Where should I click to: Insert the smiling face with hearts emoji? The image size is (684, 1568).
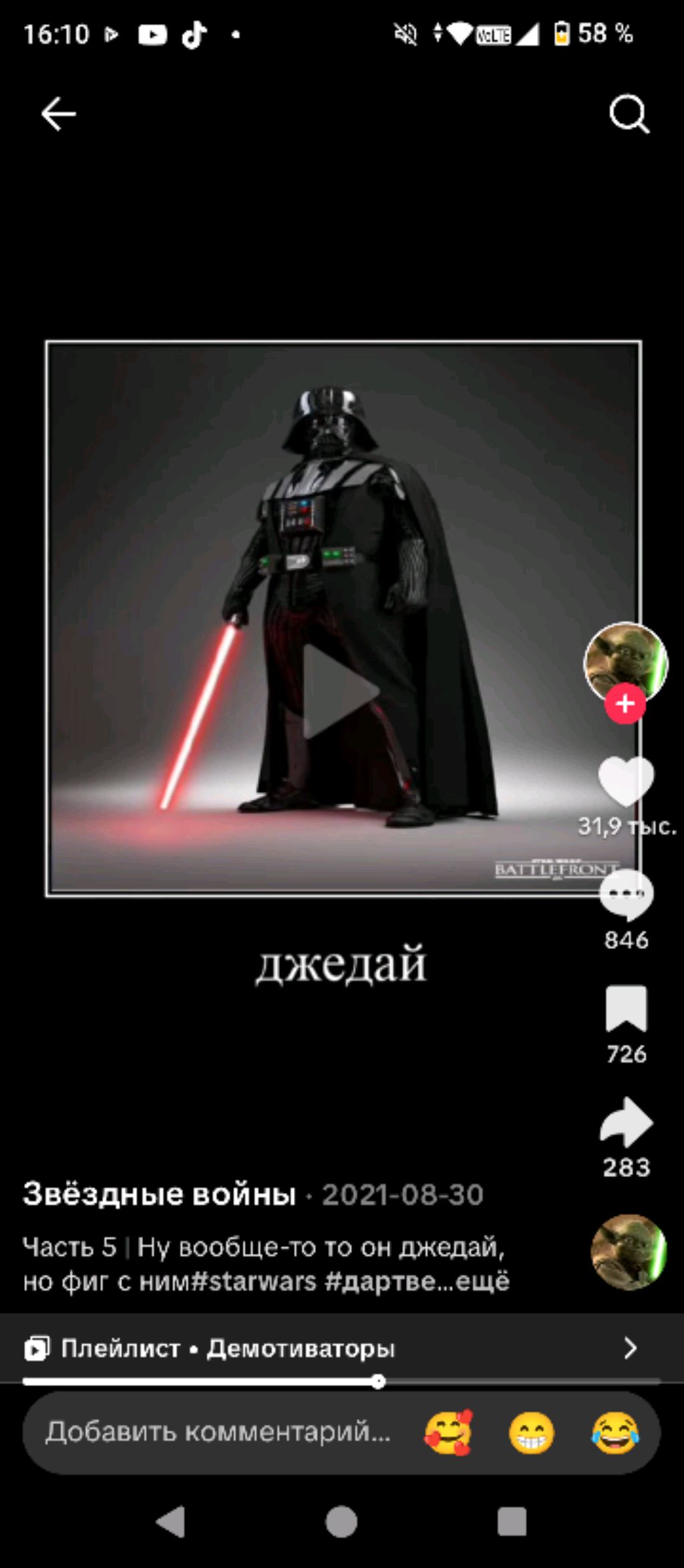[448, 1433]
